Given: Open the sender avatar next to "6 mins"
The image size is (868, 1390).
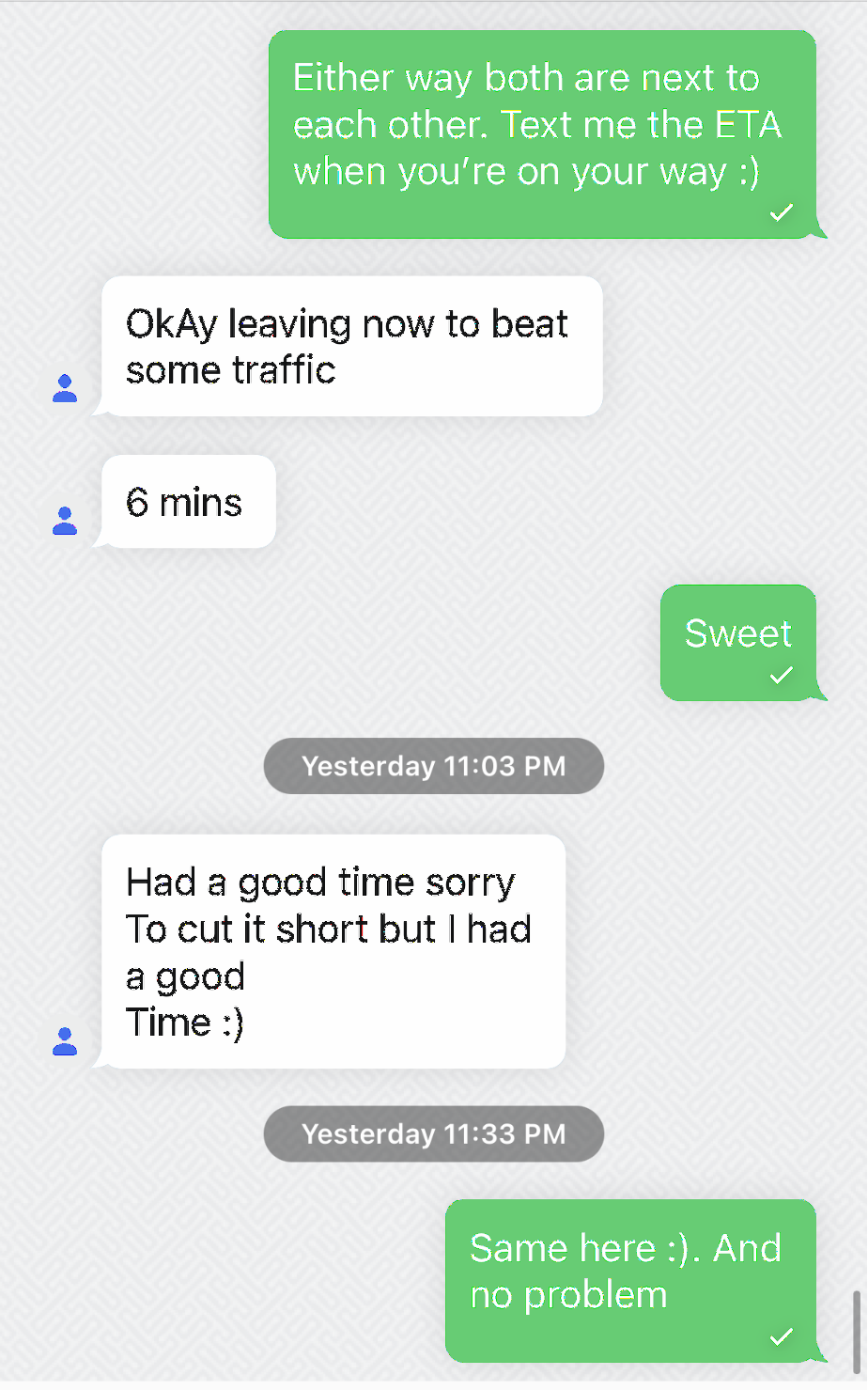Looking at the screenshot, I should tap(65, 521).
